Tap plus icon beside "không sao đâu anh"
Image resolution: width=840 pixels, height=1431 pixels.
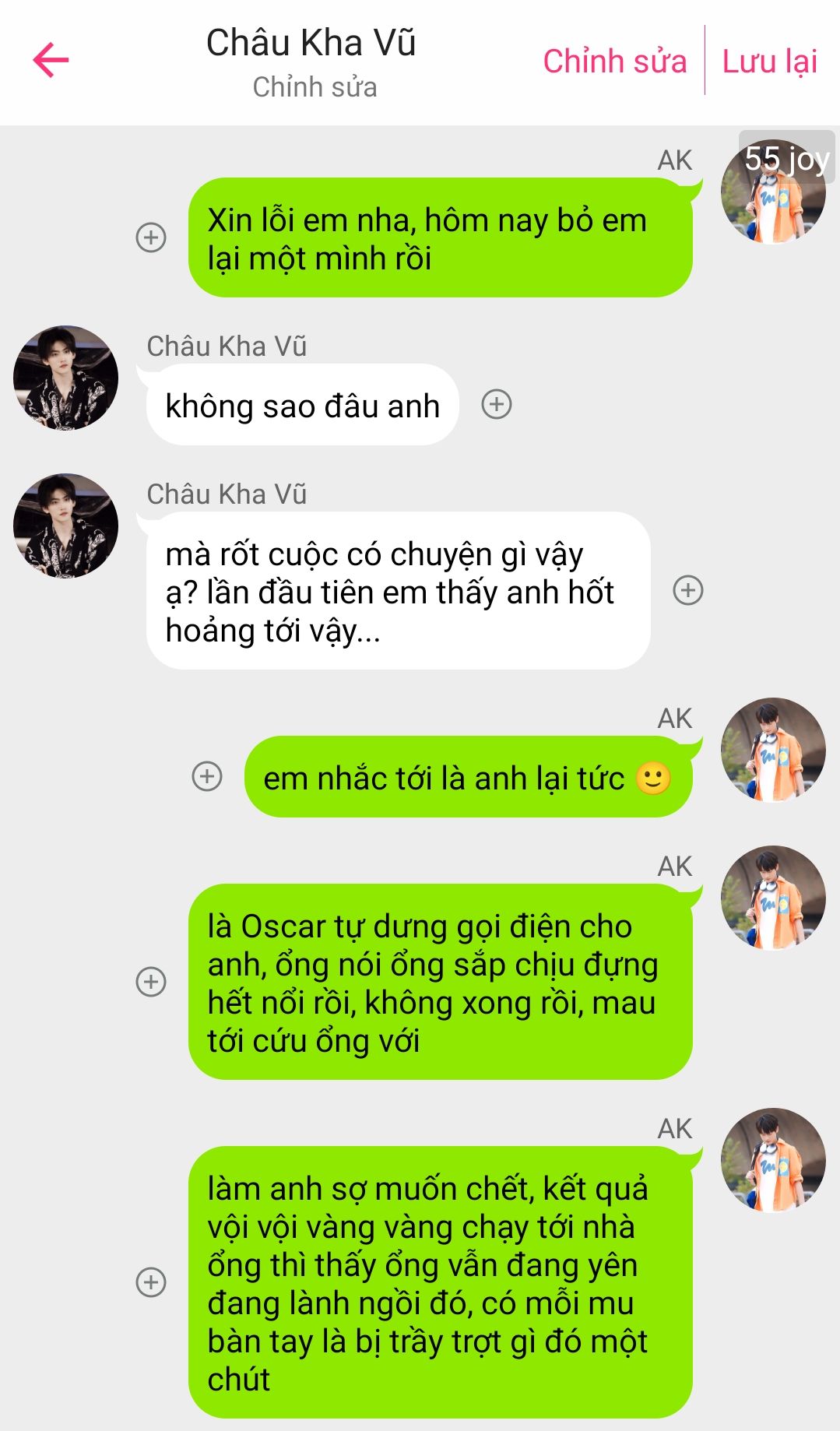497,404
